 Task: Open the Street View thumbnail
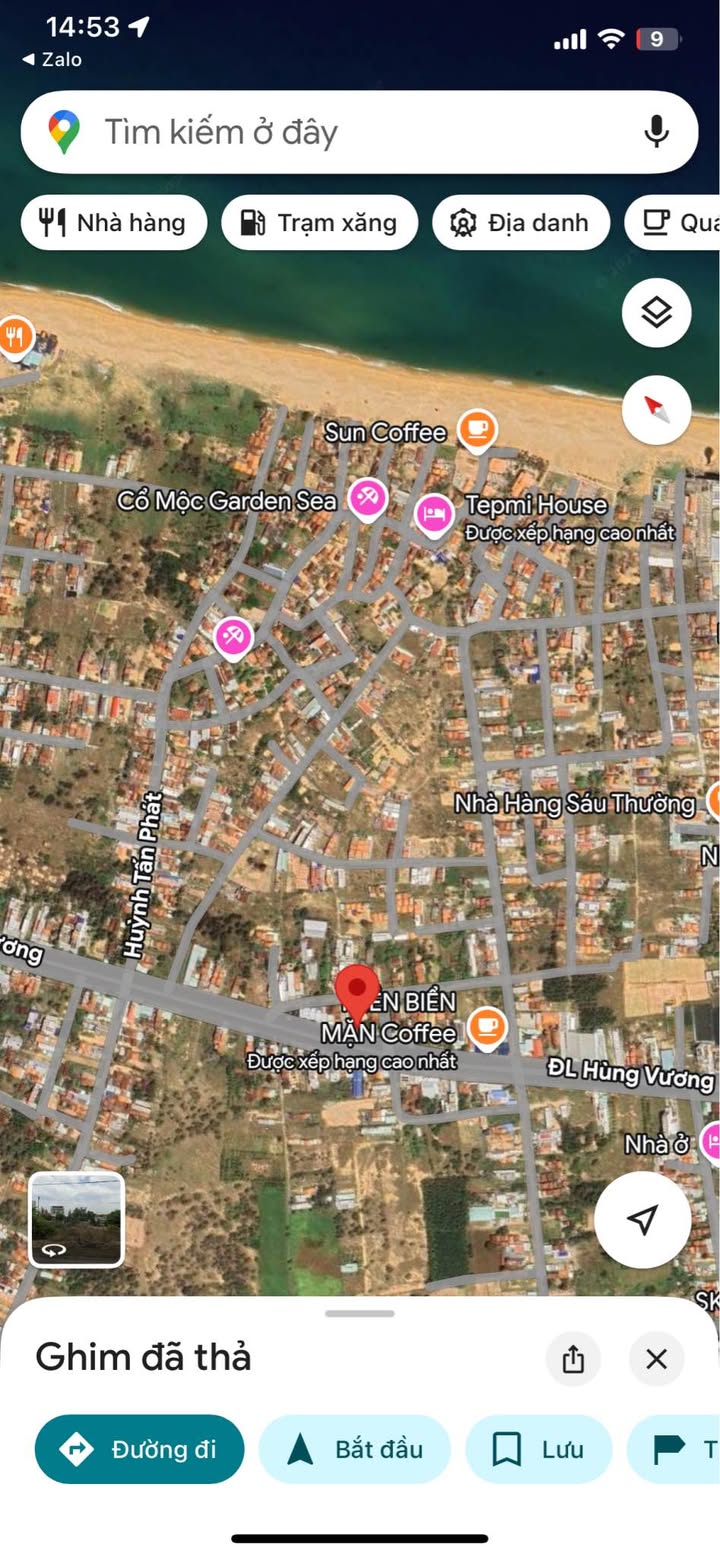pos(77,1220)
